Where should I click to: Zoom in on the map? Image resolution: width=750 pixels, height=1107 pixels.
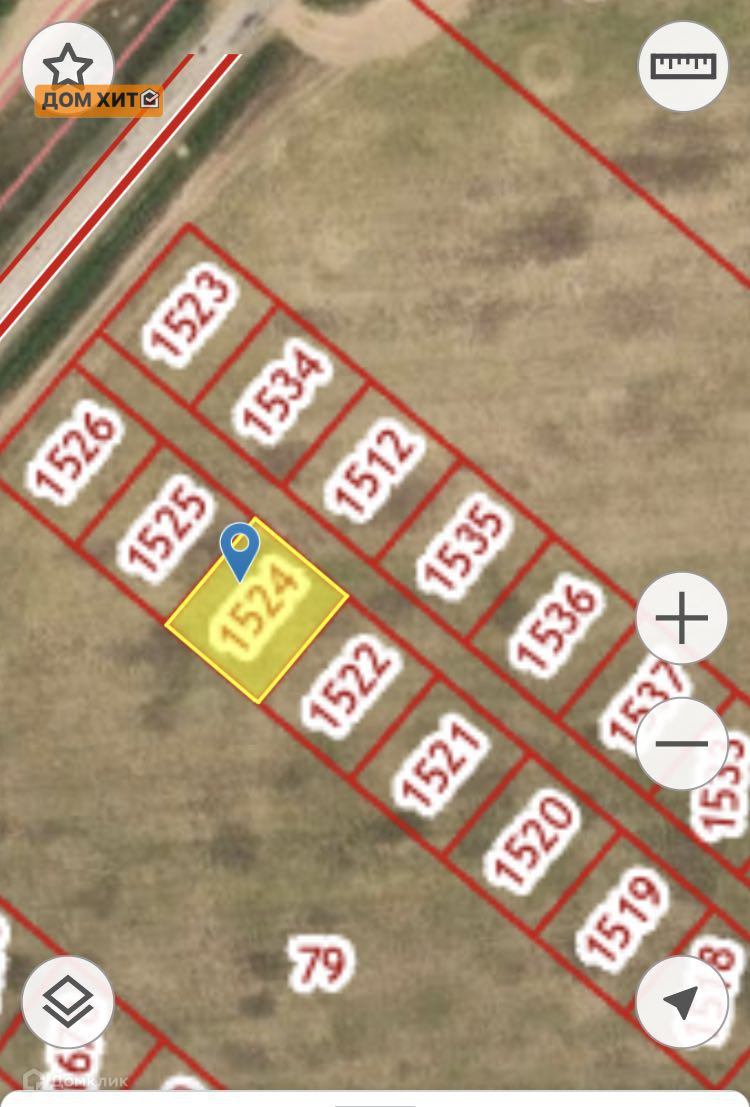tap(682, 618)
